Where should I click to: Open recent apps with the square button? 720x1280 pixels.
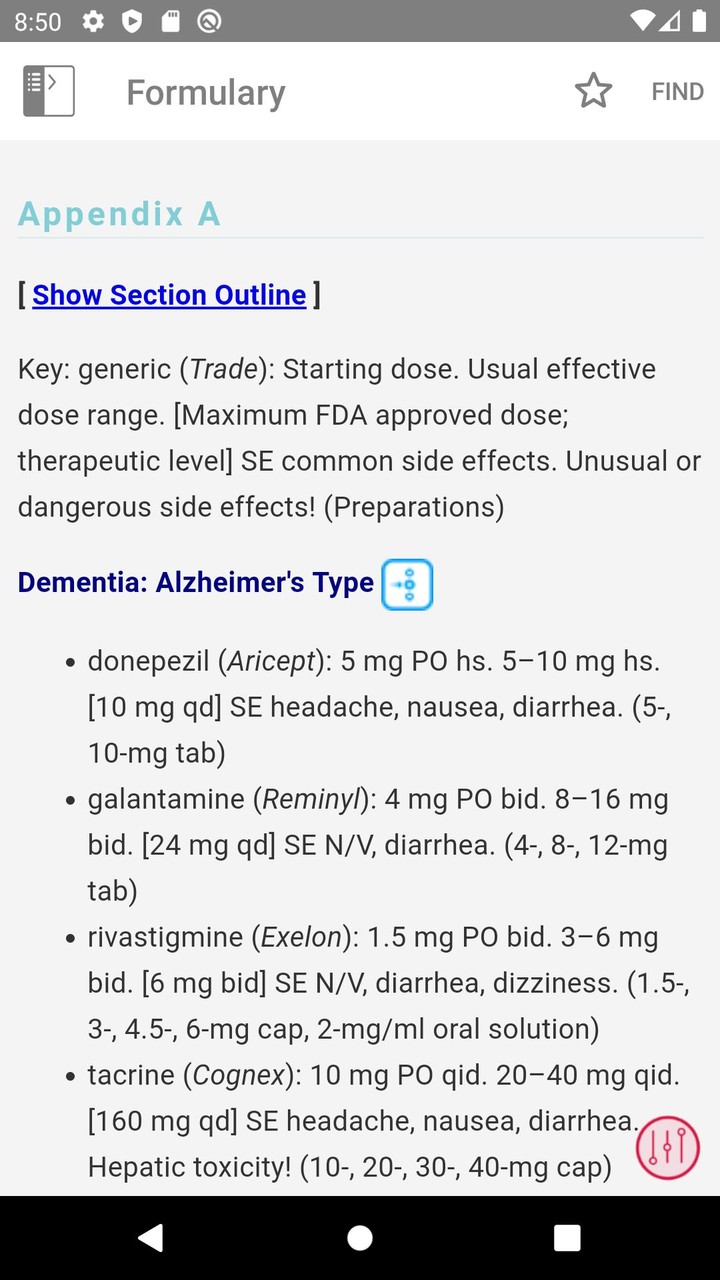pyautogui.click(x=566, y=1237)
